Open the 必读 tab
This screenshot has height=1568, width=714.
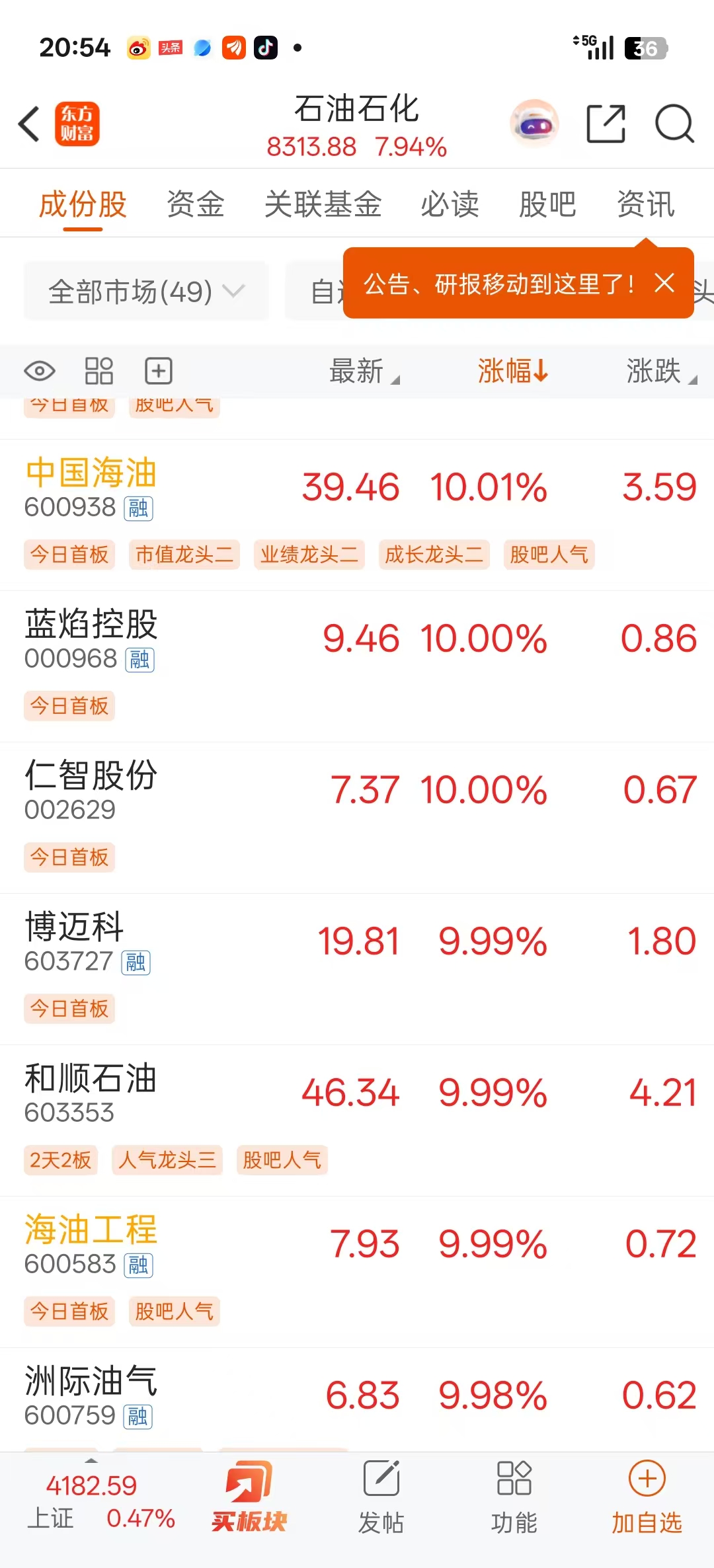click(450, 204)
